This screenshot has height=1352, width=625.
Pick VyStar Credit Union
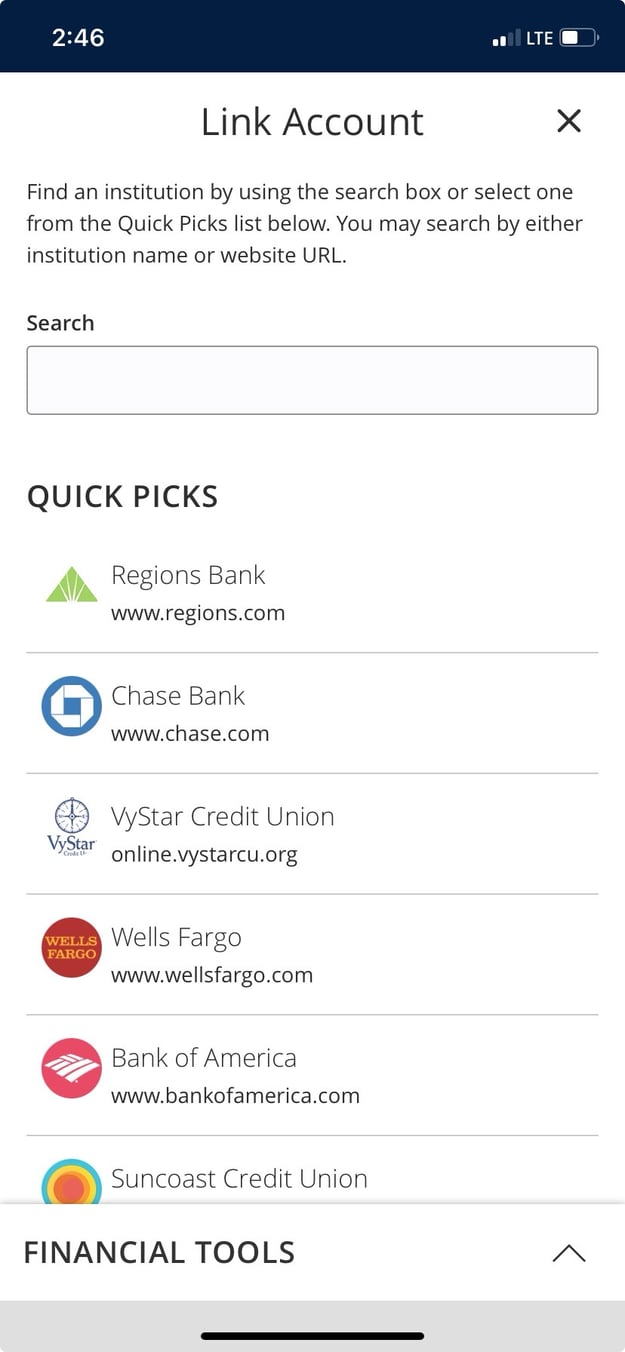click(x=312, y=834)
